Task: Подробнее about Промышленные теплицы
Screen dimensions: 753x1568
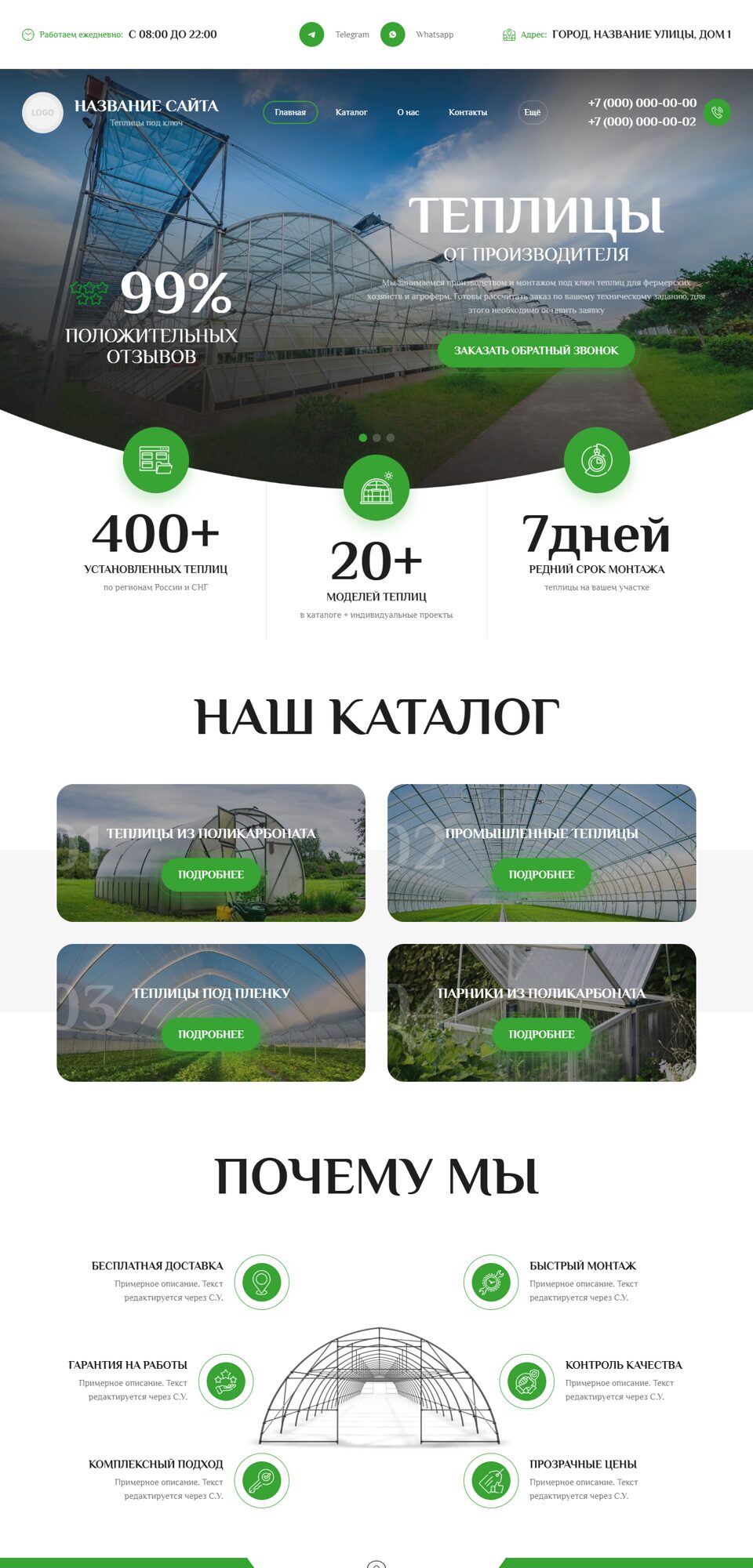Action: click(542, 874)
